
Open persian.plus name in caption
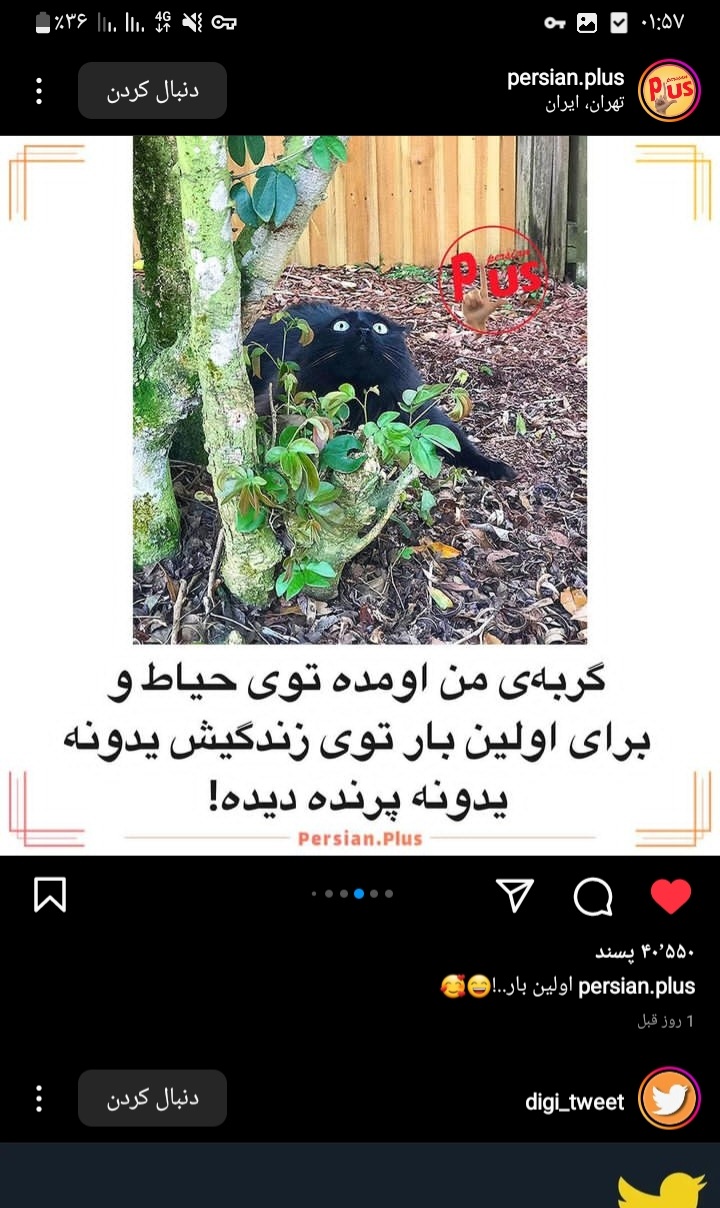coord(636,987)
